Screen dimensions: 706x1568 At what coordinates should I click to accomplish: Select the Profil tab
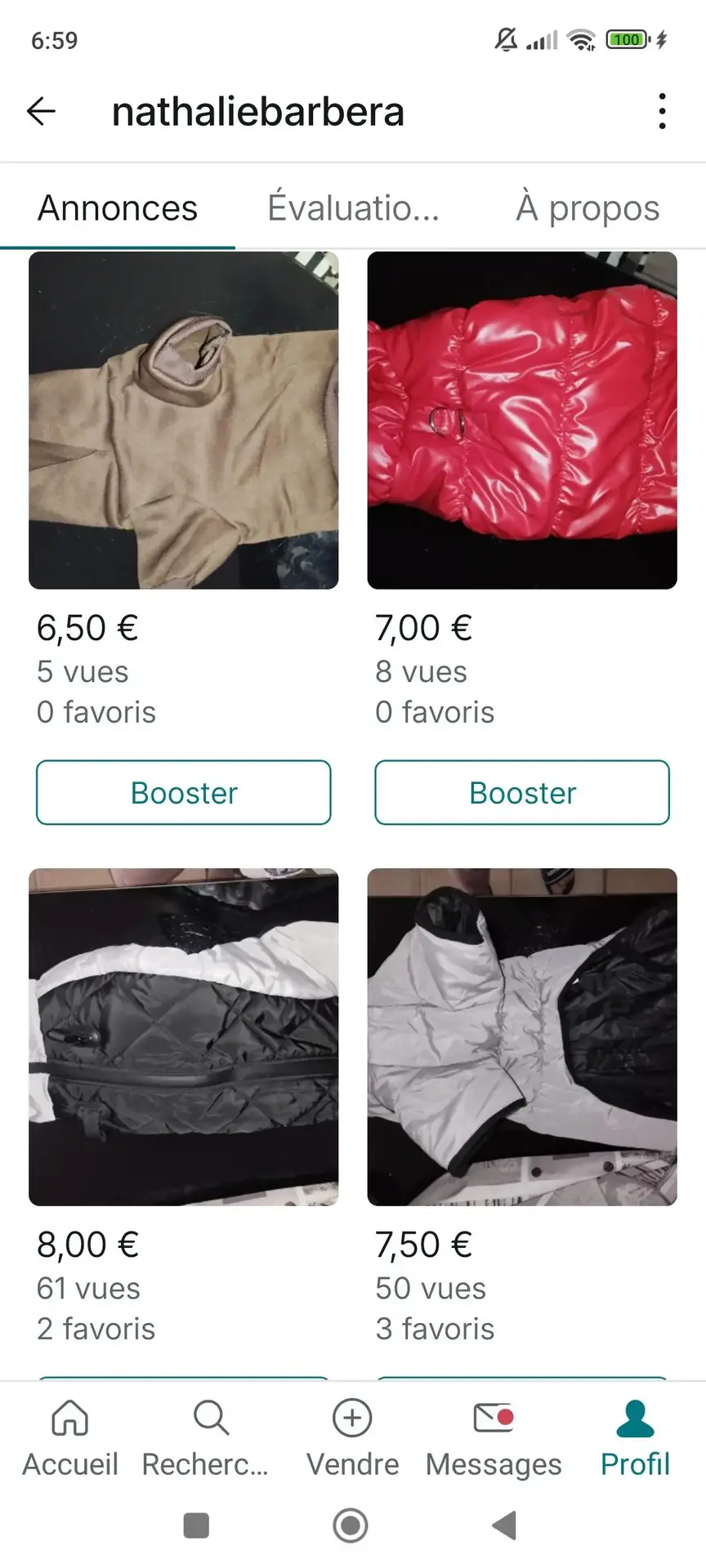tap(635, 1439)
